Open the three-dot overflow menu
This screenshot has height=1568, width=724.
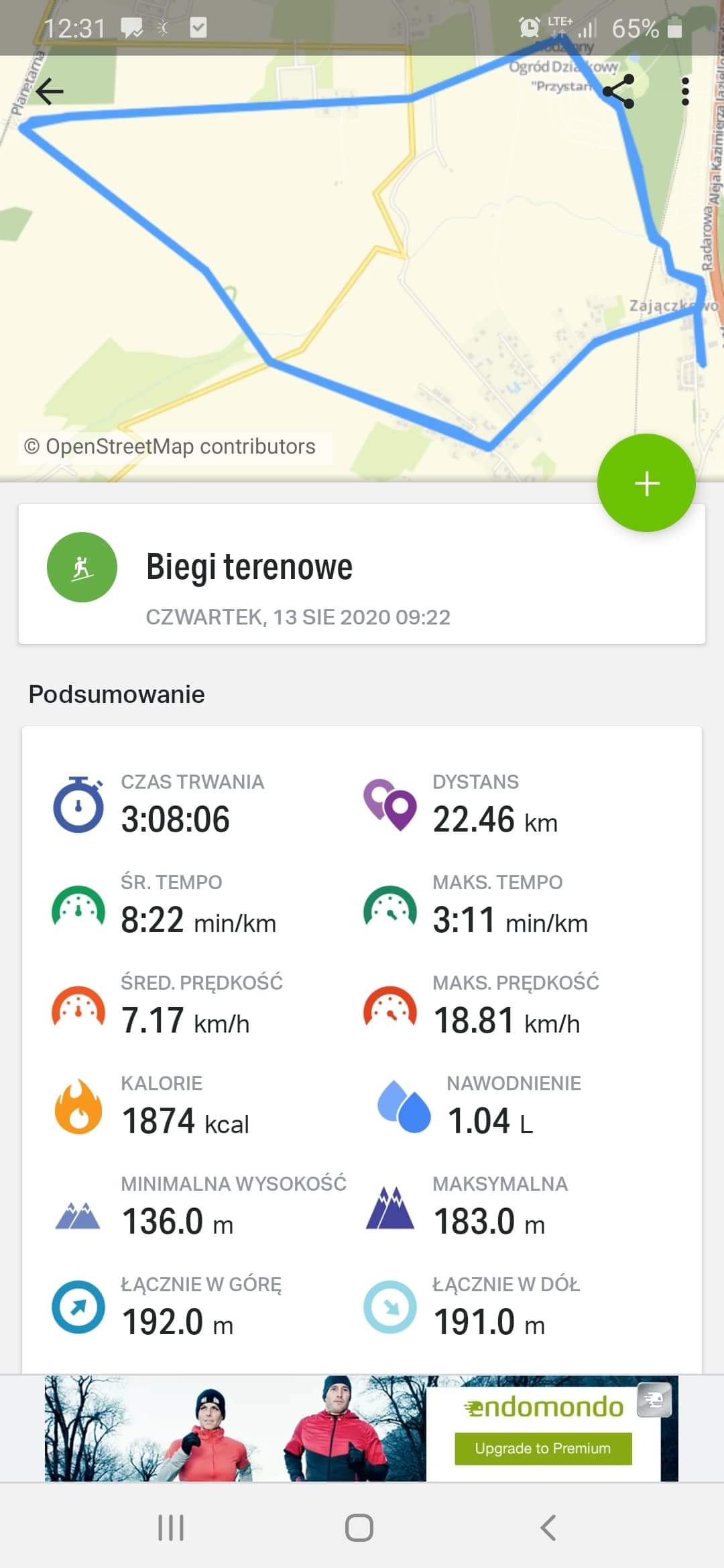pos(684,92)
